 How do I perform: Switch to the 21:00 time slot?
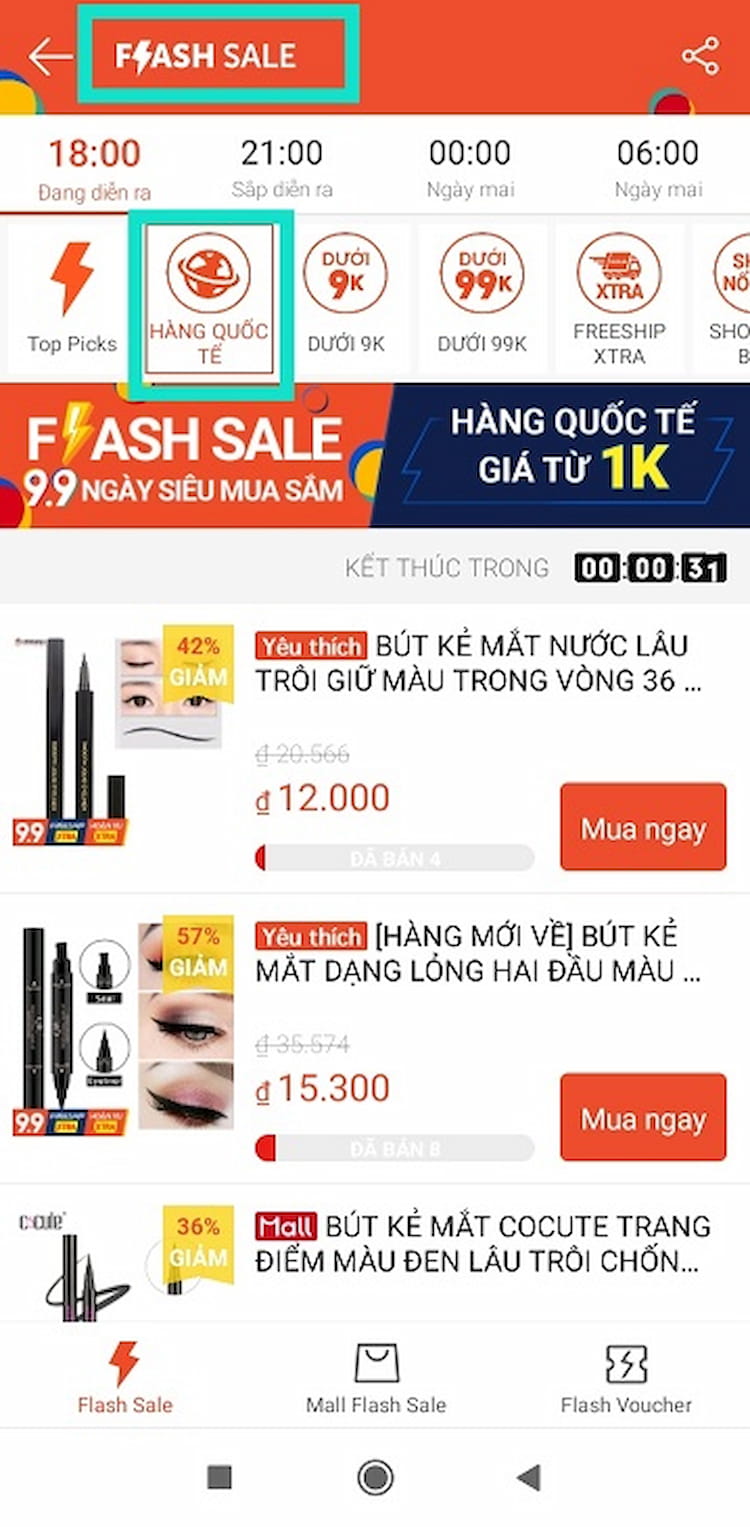[282, 167]
